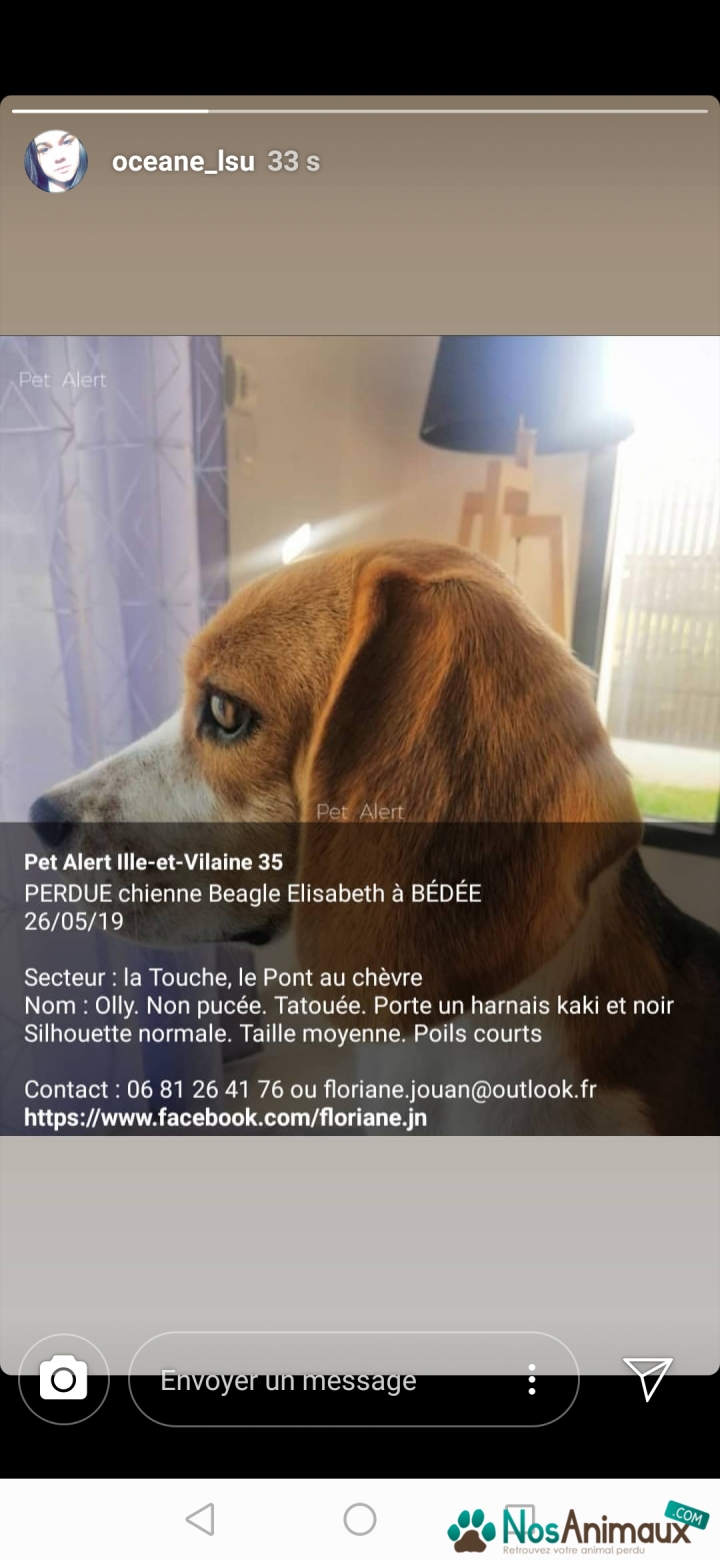Open the three-dot options menu

[532, 1379]
